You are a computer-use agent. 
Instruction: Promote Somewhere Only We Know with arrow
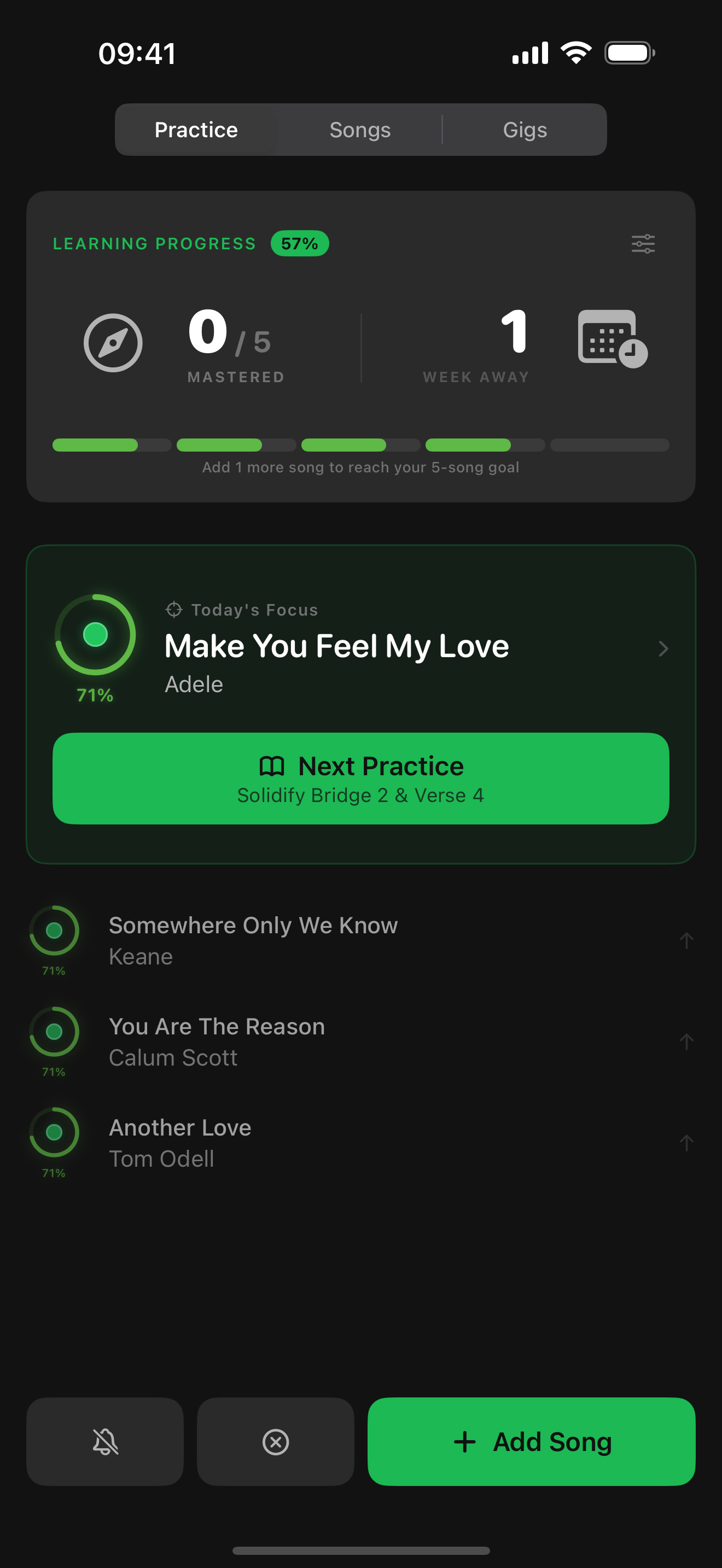pos(686,940)
